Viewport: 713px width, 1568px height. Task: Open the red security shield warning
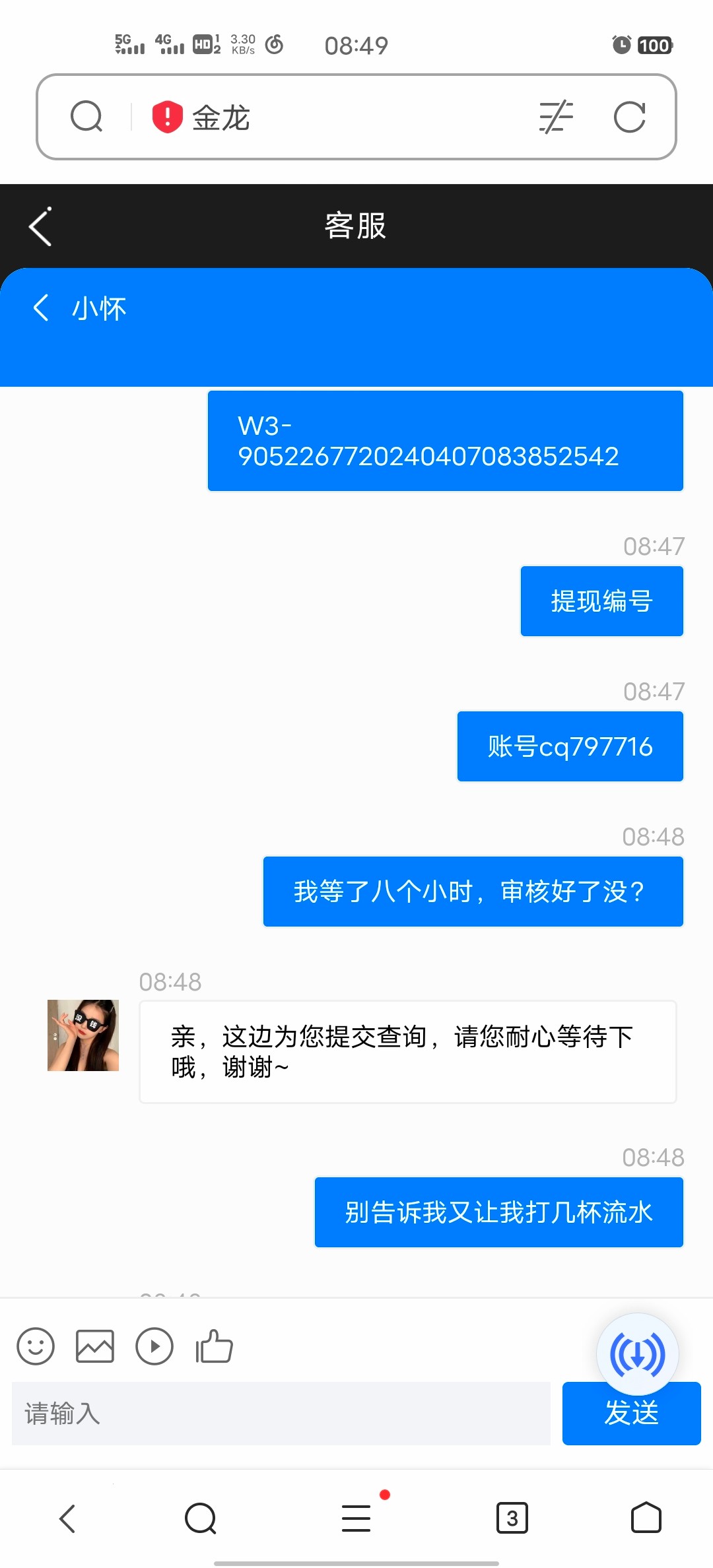point(167,117)
